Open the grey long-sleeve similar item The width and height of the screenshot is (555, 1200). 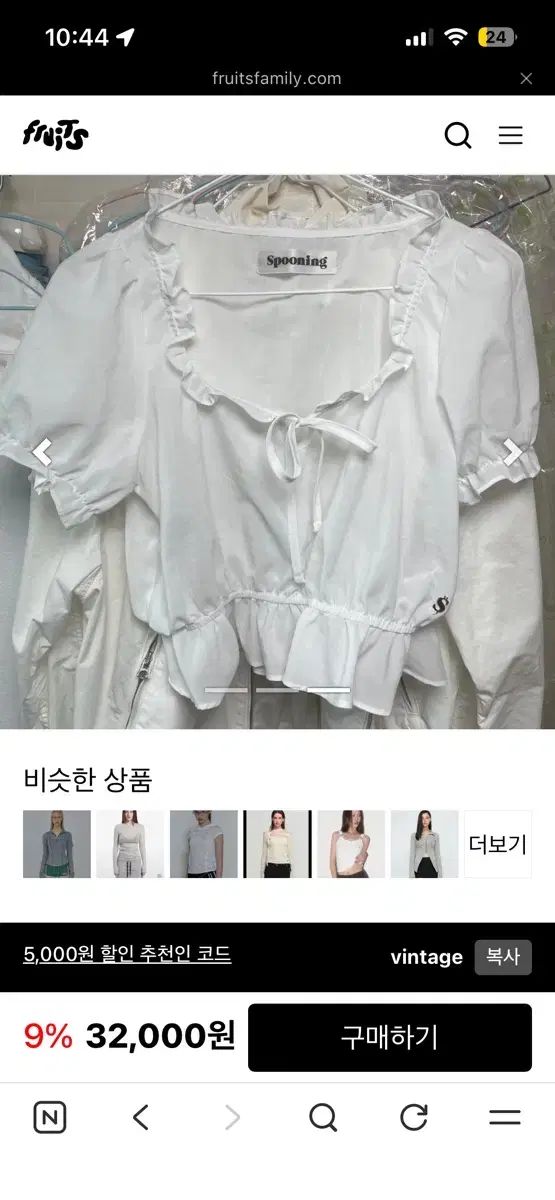click(130, 844)
